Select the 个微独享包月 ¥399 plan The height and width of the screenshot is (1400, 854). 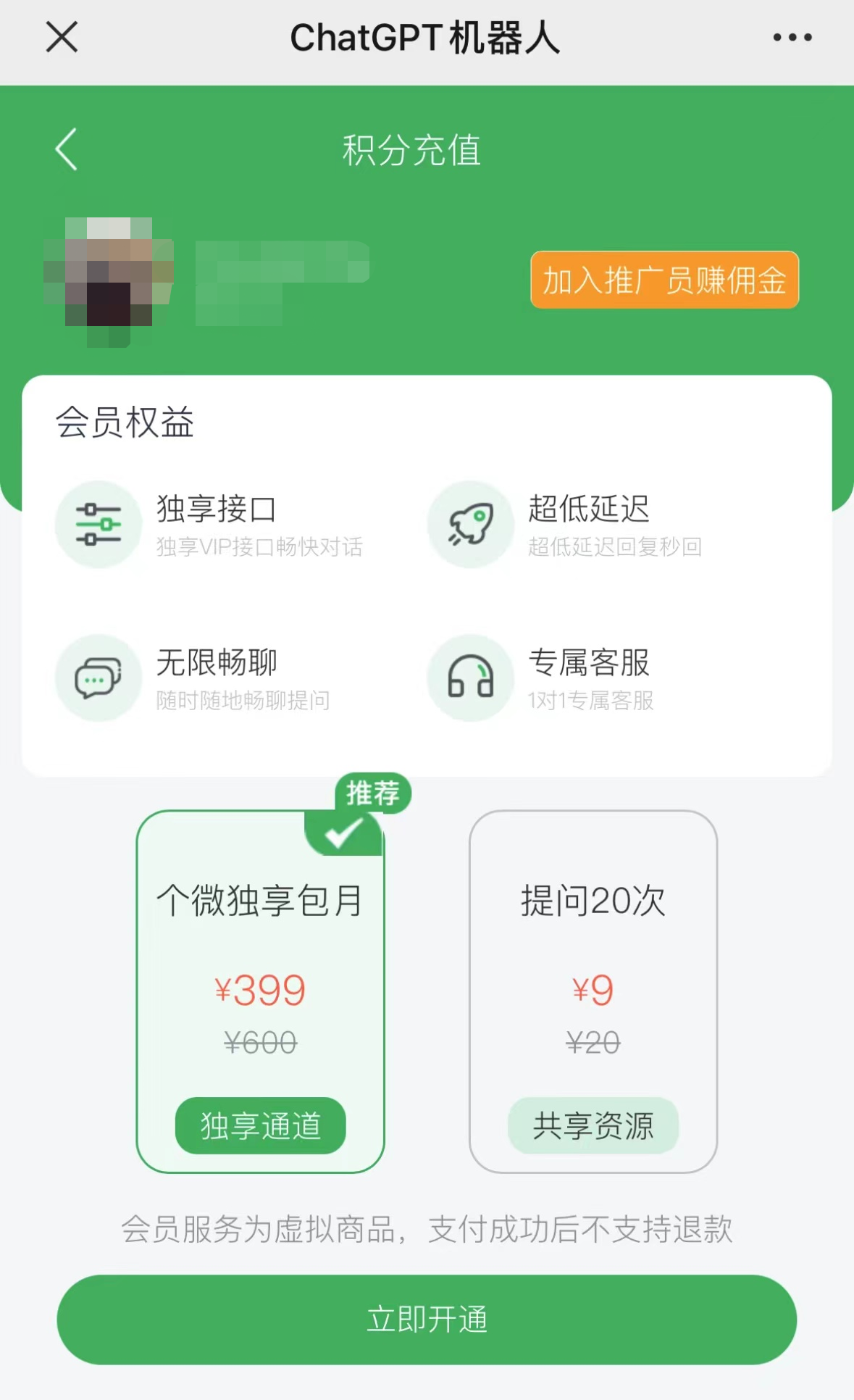pos(260,990)
